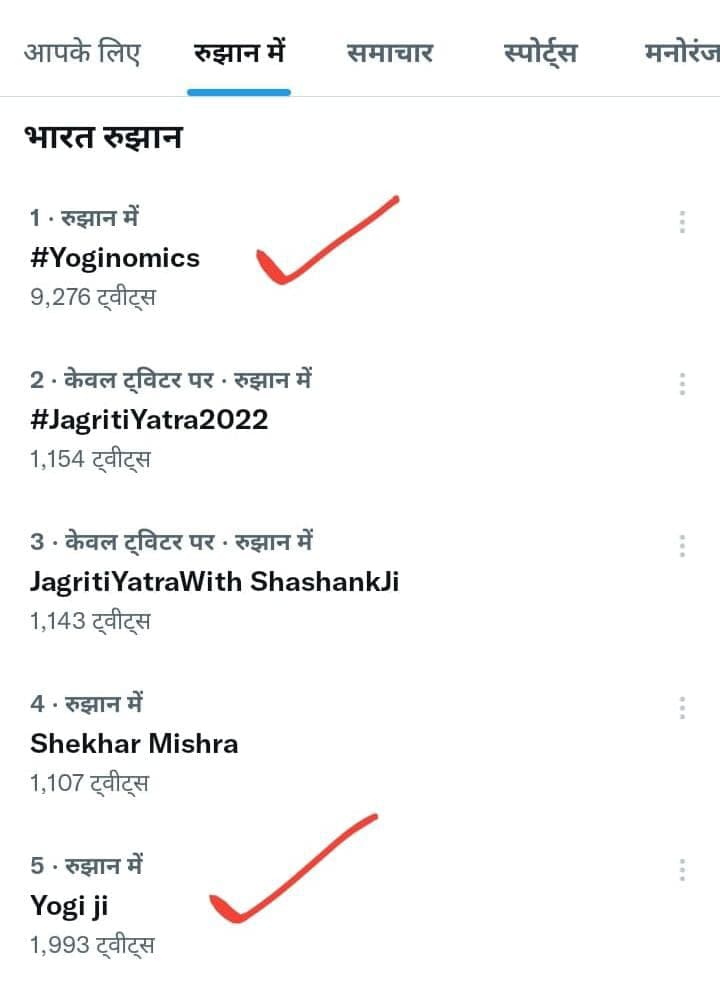Tap the three-dot menu beside JagritiYatraWith ShashankJi
The height and width of the screenshot is (994, 720).
pyautogui.click(x=682, y=546)
